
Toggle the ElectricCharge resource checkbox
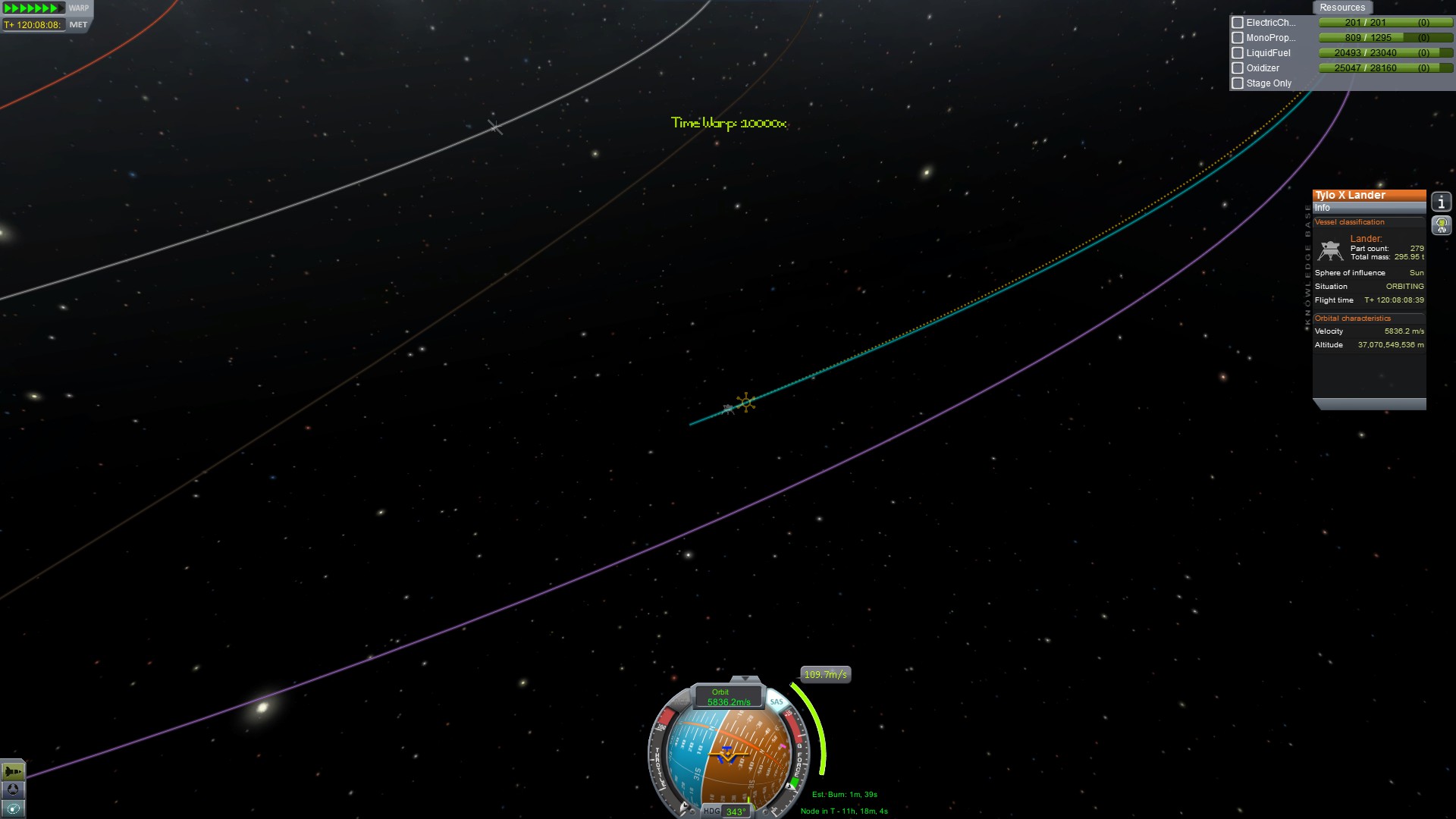point(1238,23)
